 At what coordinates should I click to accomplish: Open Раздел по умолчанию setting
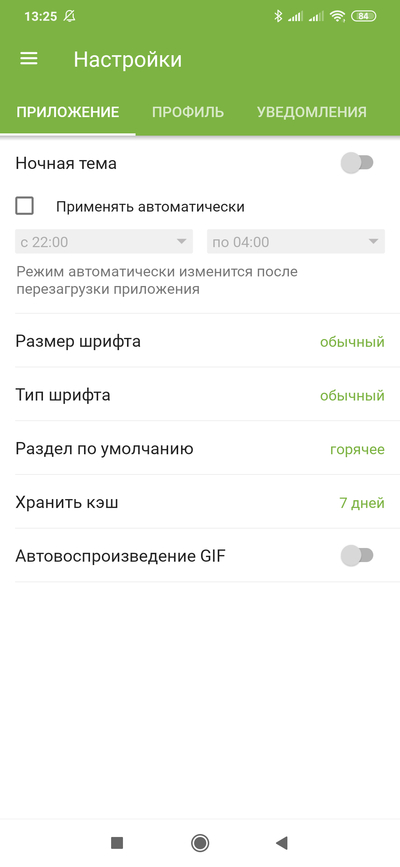(200, 448)
